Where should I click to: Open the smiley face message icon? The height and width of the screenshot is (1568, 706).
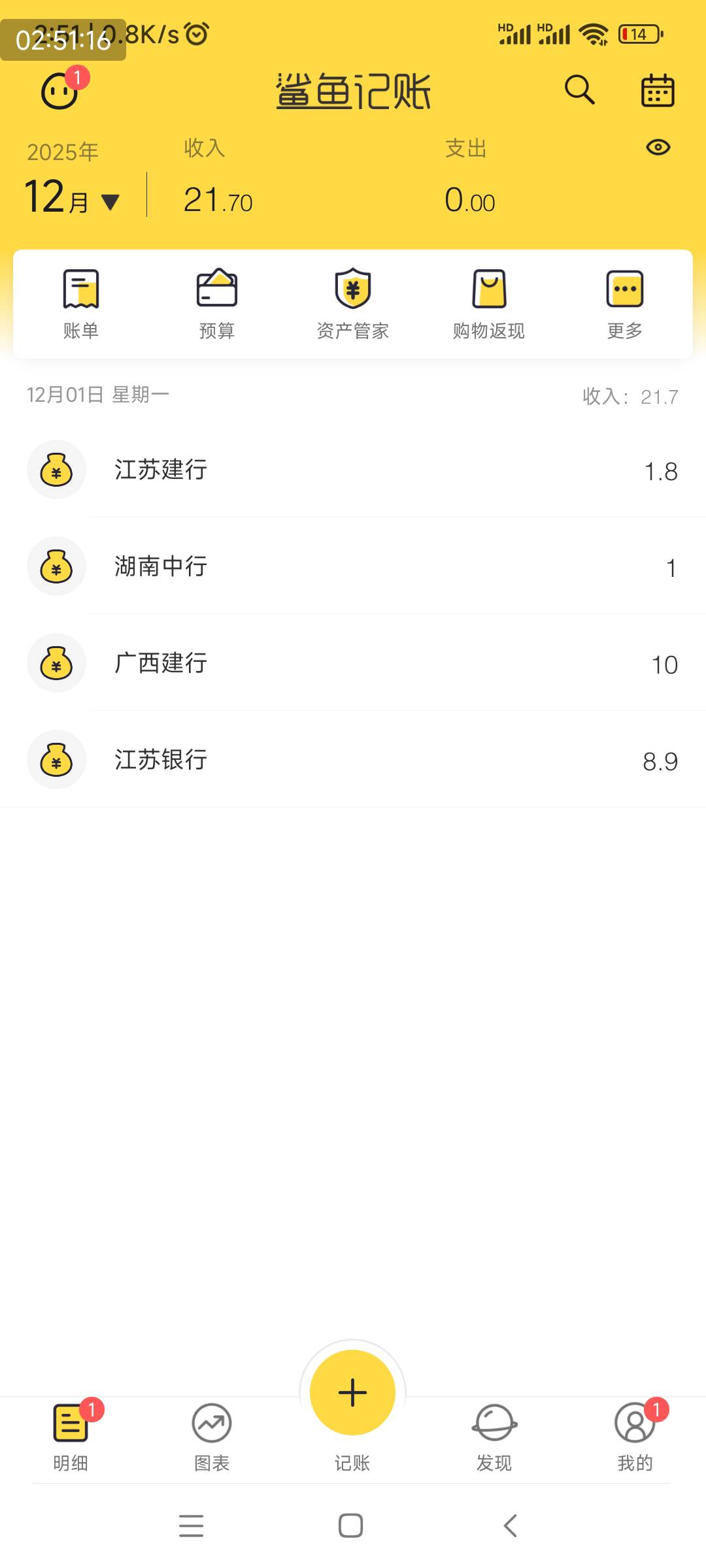pos(60,91)
